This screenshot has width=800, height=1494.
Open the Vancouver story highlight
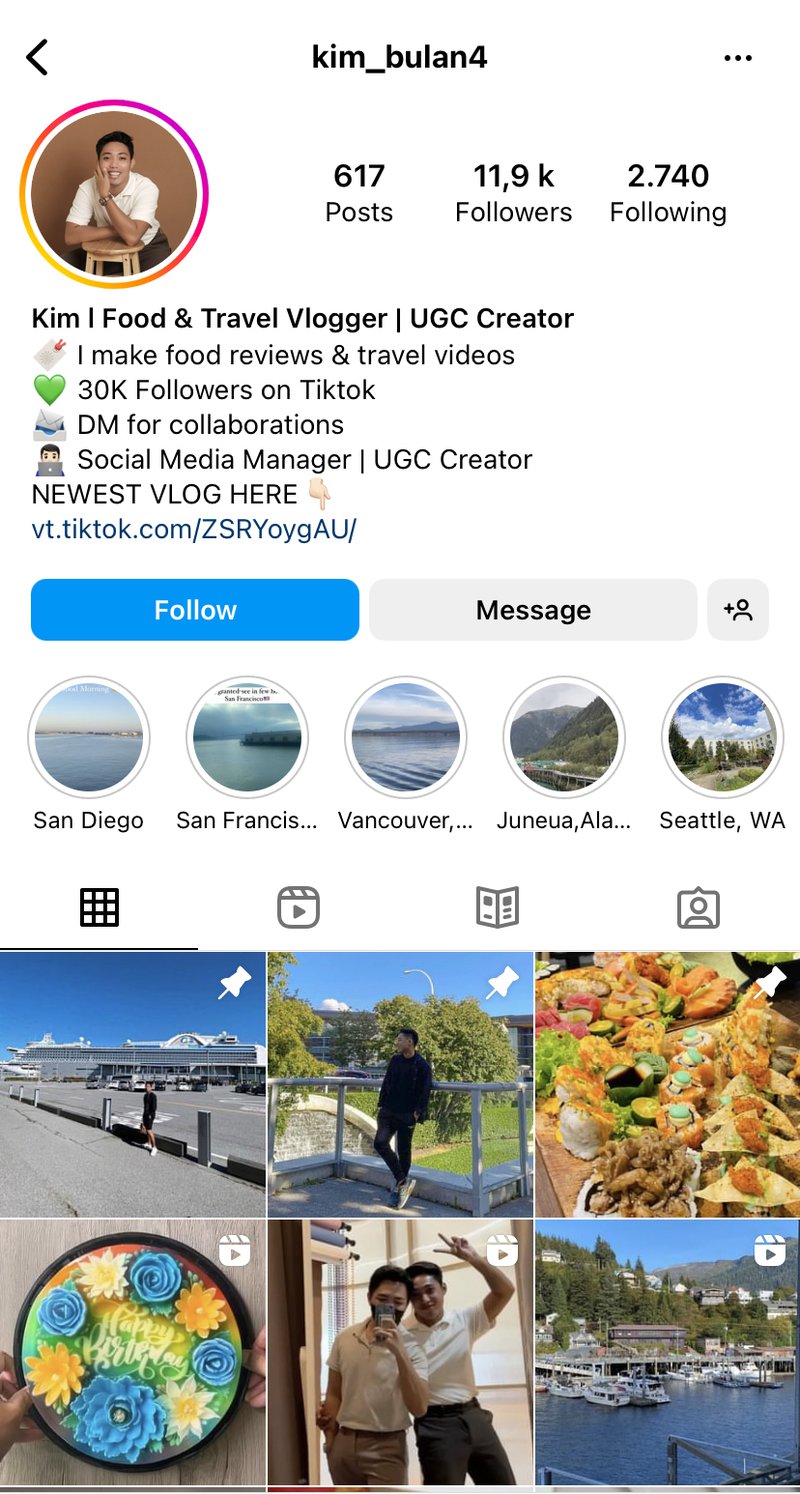(405, 737)
